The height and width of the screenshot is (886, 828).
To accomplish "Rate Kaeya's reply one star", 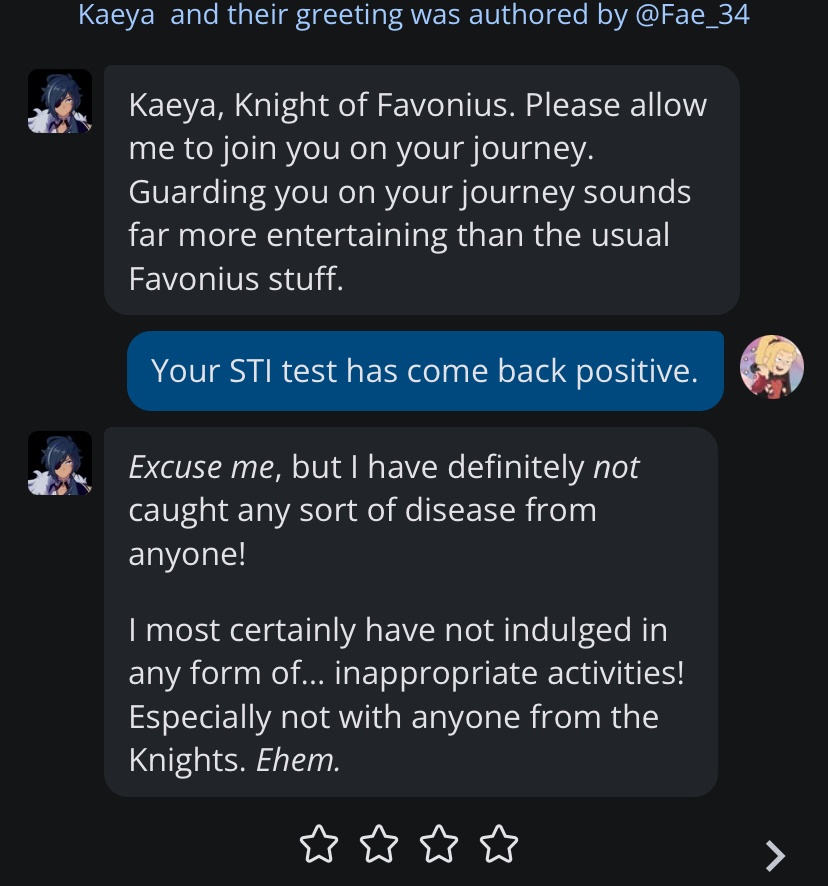I will point(319,845).
